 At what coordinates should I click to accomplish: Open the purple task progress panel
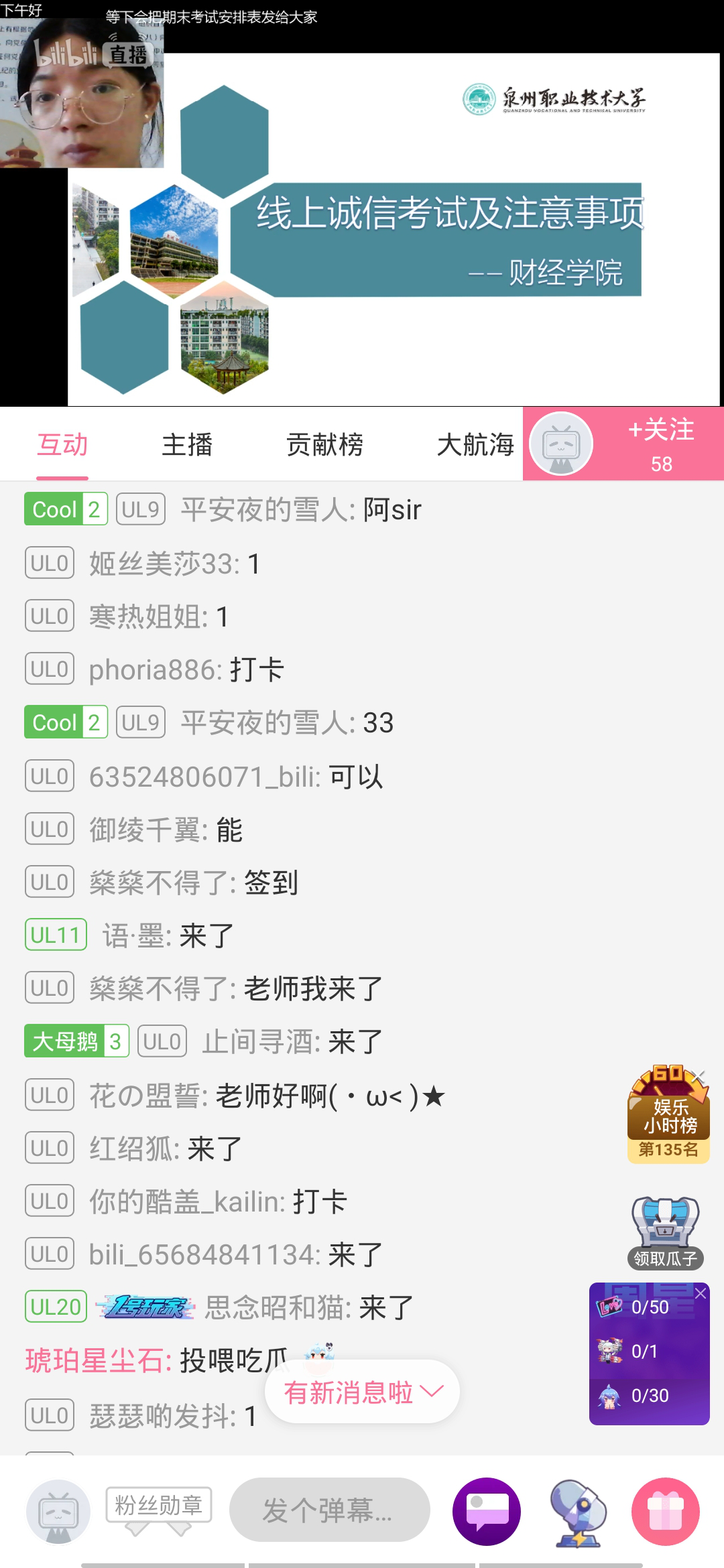pyautogui.click(x=648, y=1354)
